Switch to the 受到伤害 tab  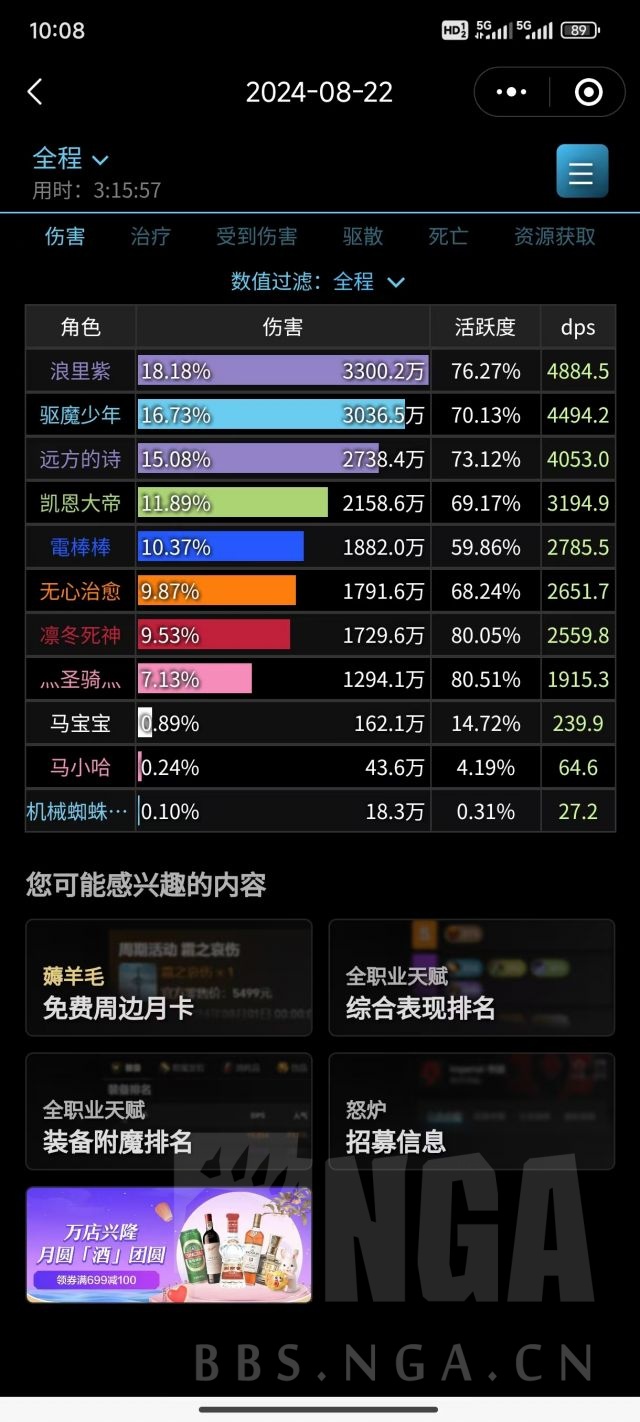257,237
